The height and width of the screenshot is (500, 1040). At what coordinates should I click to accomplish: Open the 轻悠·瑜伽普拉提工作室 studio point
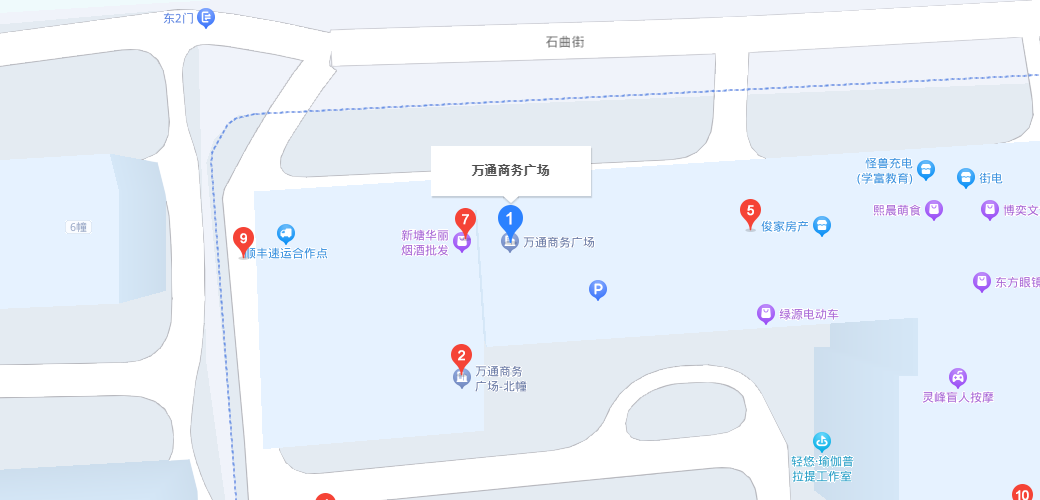pyautogui.click(x=822, y=441)
